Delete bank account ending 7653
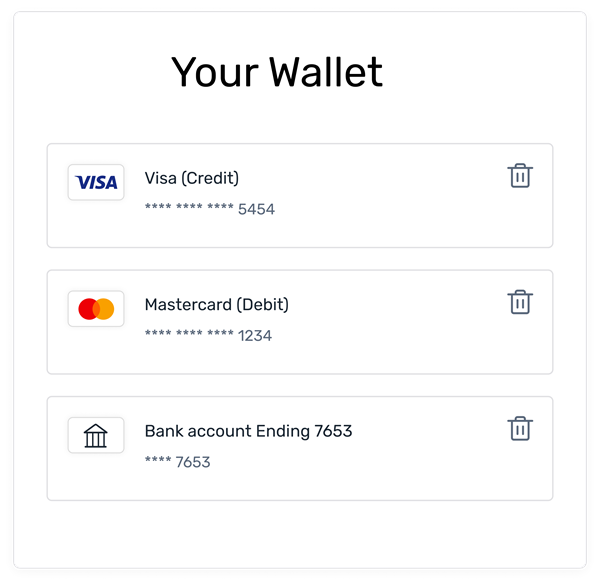Viewport: 600px width, 584px height. pyautogui.click(x=519, y=429)
